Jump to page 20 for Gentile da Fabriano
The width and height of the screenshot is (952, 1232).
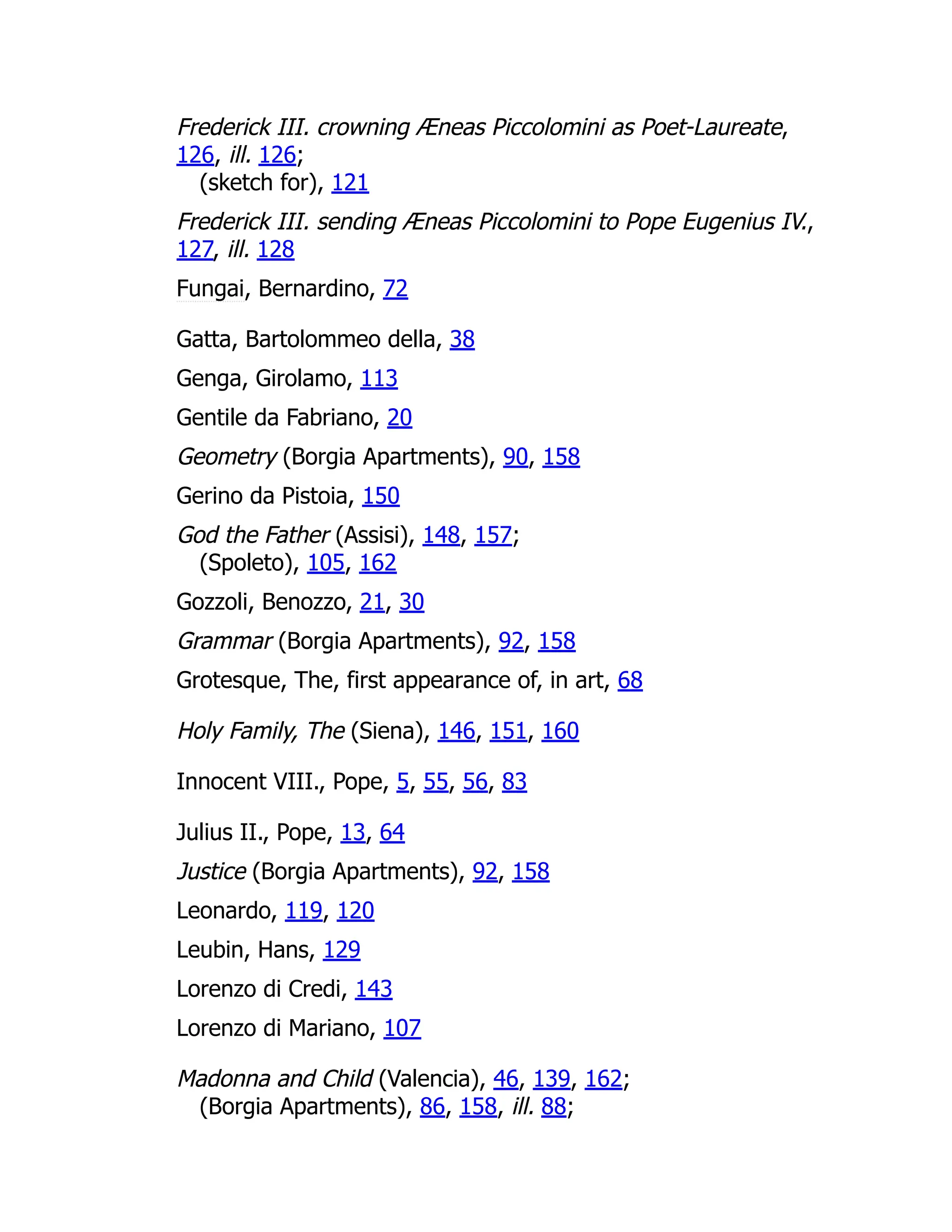click(x=399, y=418)
